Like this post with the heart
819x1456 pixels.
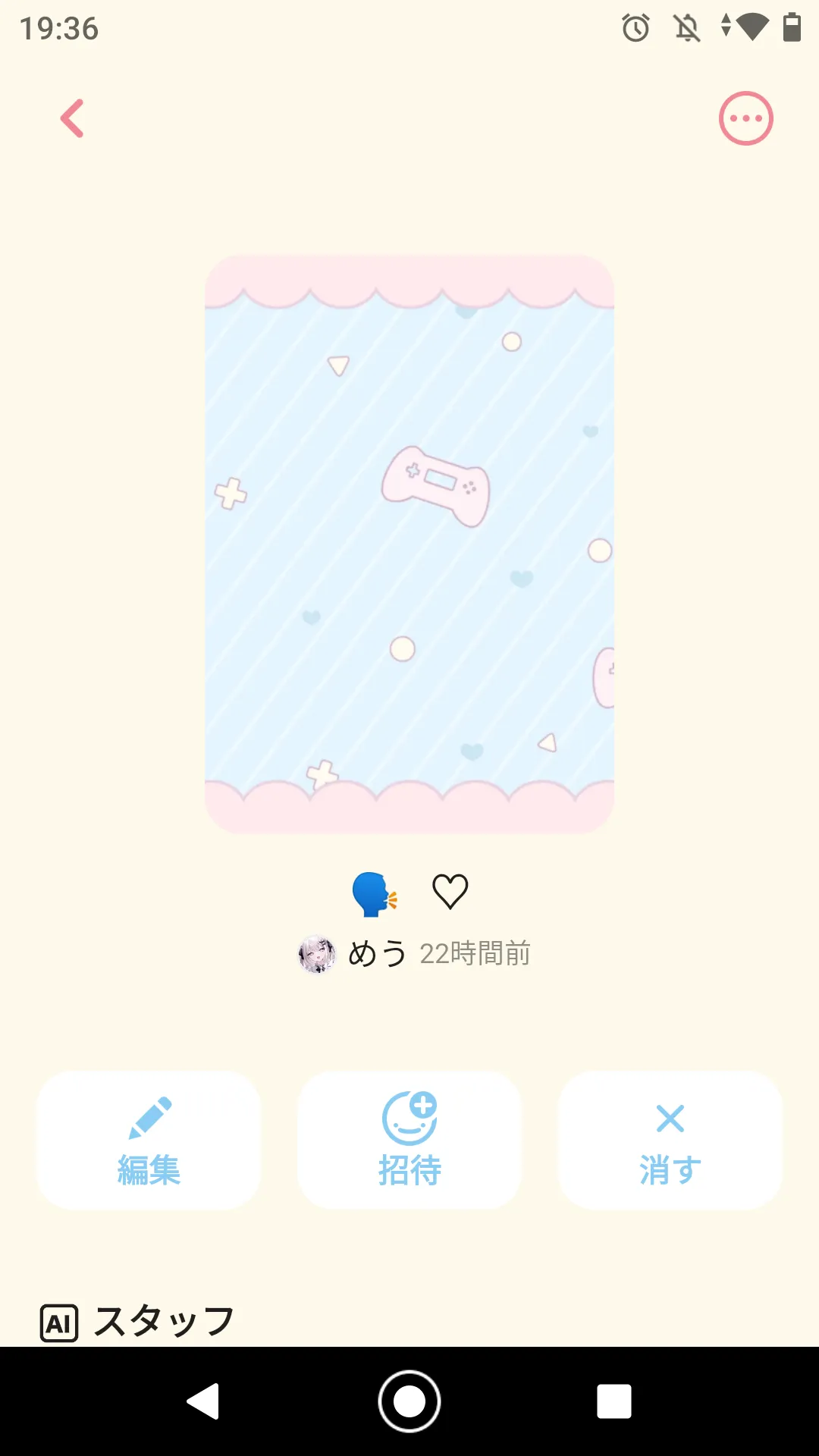pyautogui.click(x=450, y=891)
